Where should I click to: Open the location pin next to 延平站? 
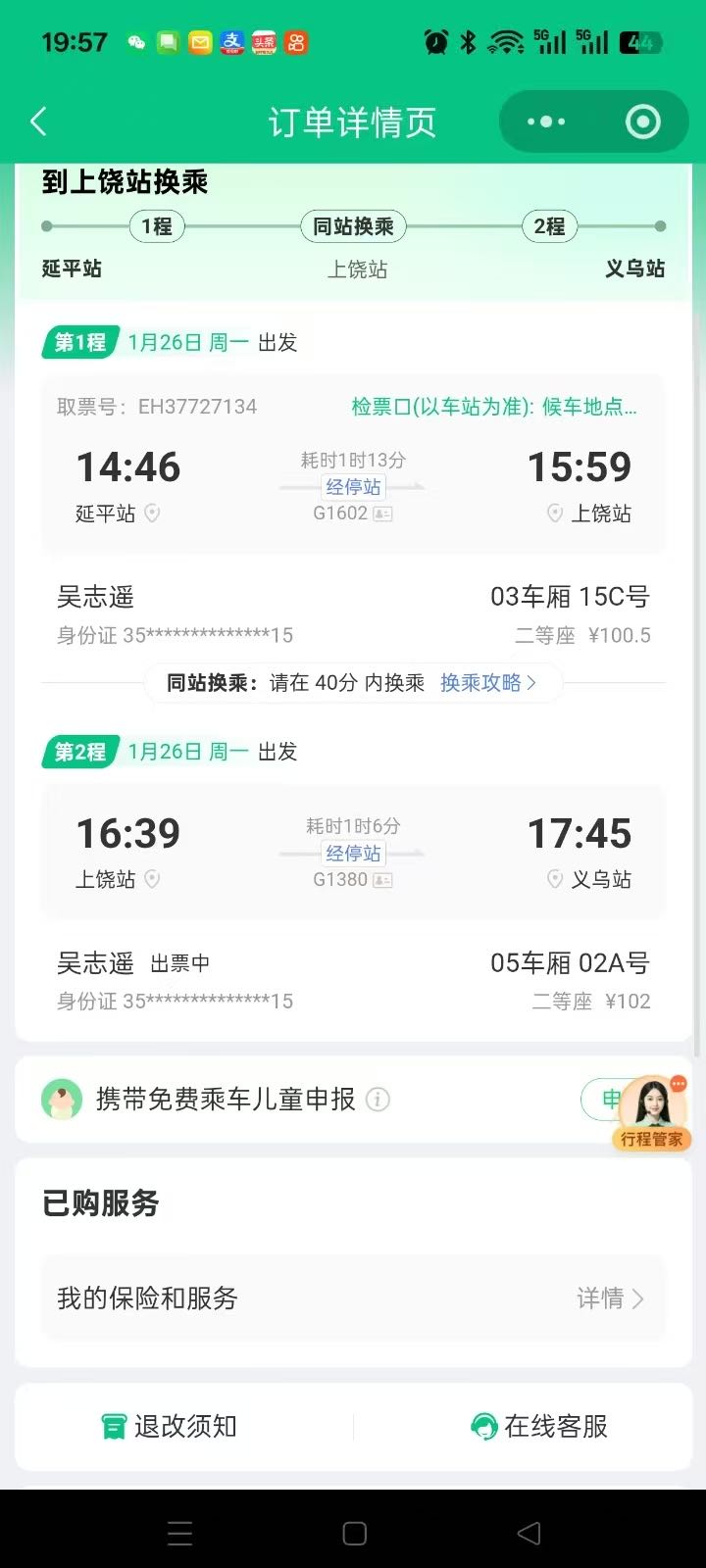pos(152,514)
